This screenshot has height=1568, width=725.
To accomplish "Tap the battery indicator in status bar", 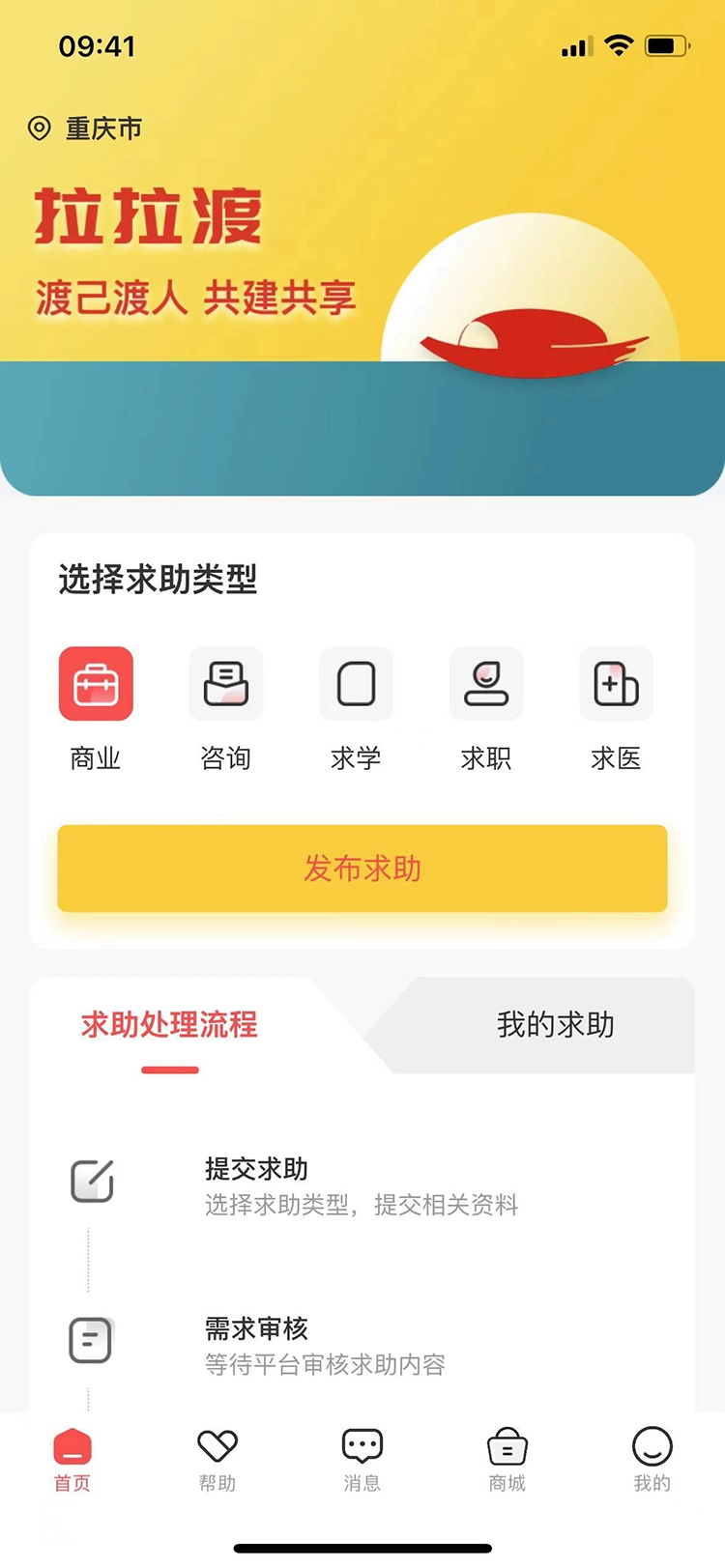I will coord(669,44).
